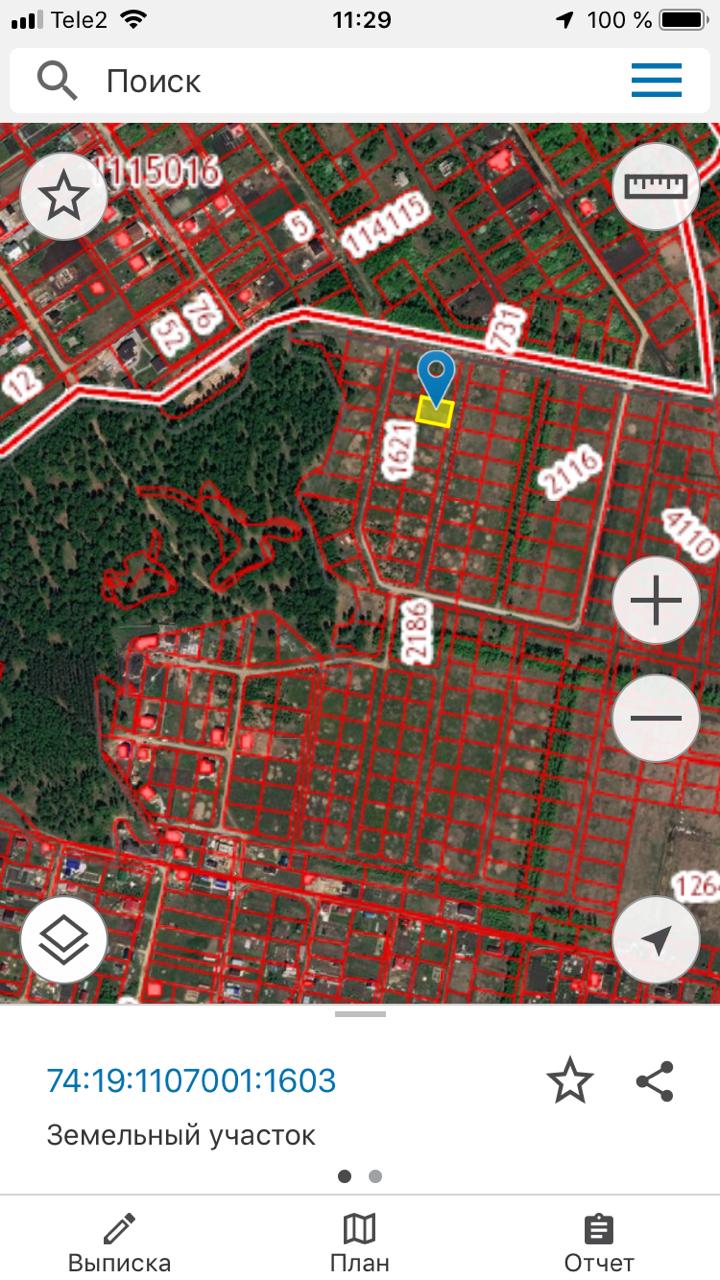Zoom out with the minus button
720x1280 pixels.
coord(656,718)
